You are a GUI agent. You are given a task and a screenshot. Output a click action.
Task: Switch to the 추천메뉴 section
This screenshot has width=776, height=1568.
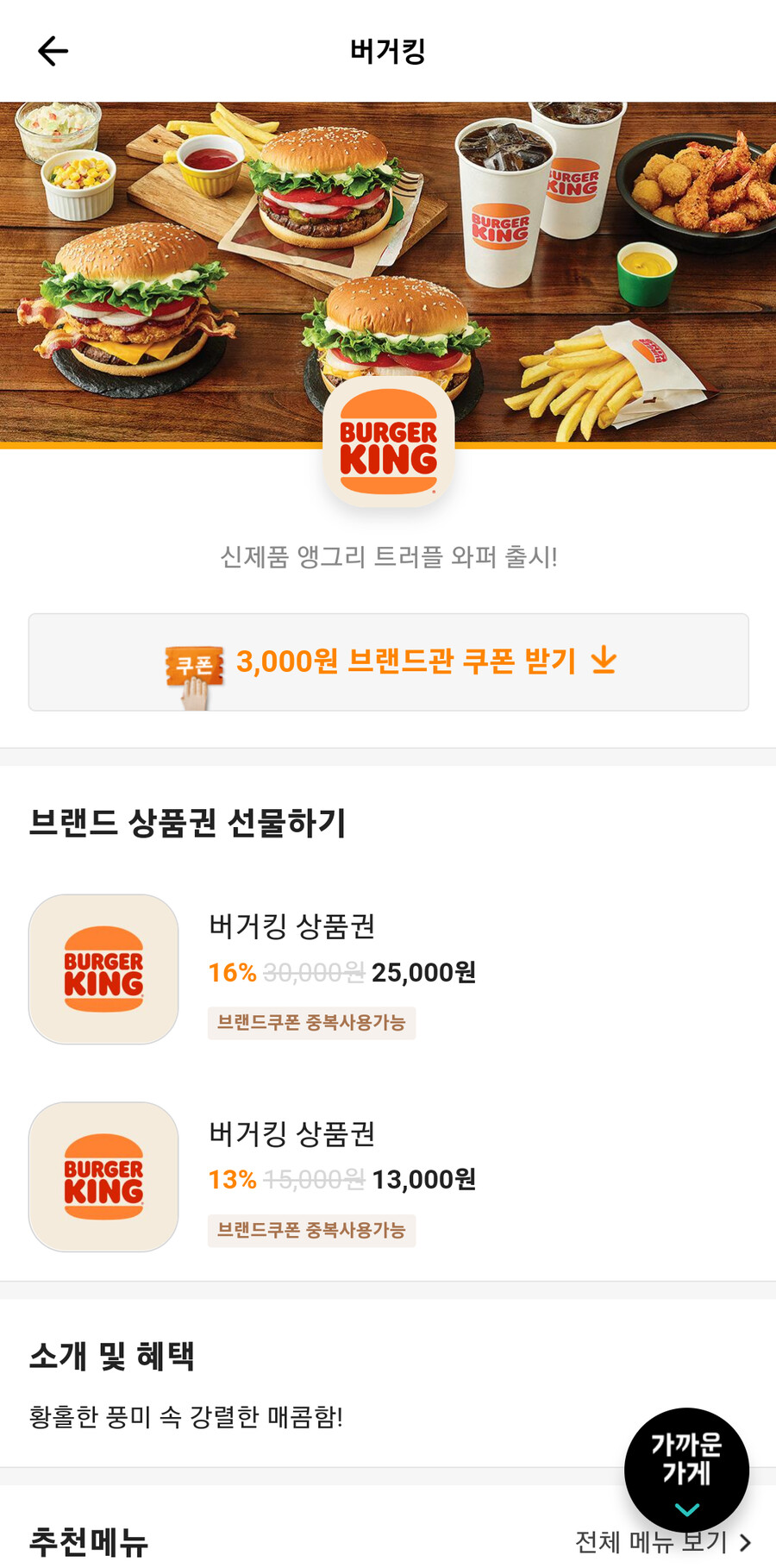coord(91,1543)
